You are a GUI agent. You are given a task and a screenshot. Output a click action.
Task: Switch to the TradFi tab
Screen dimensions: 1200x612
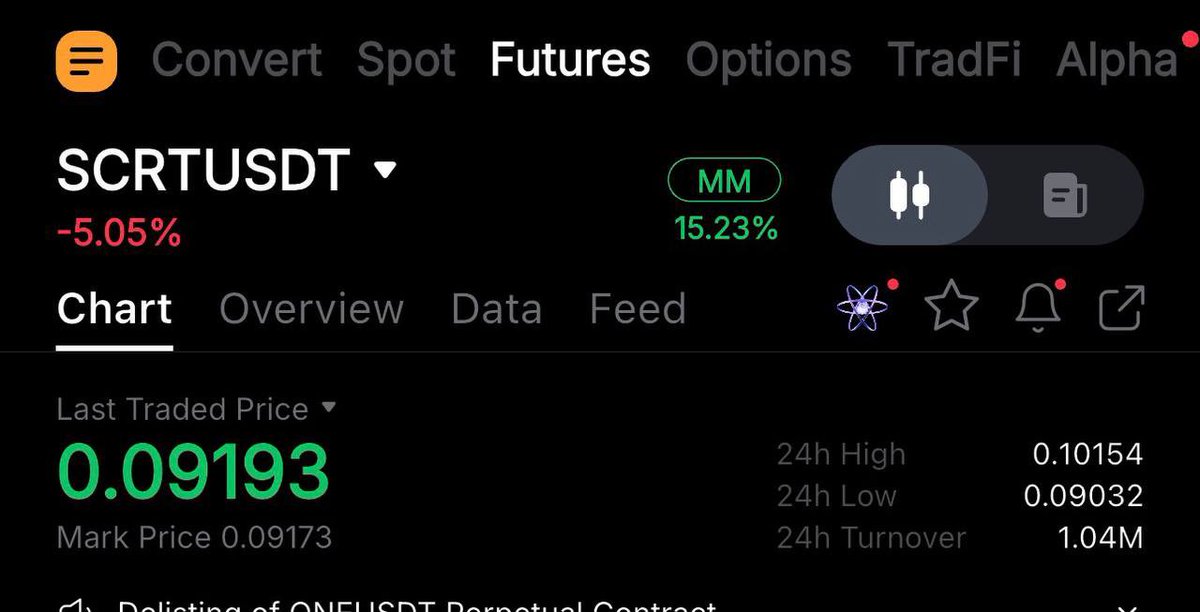coord(954,60)
